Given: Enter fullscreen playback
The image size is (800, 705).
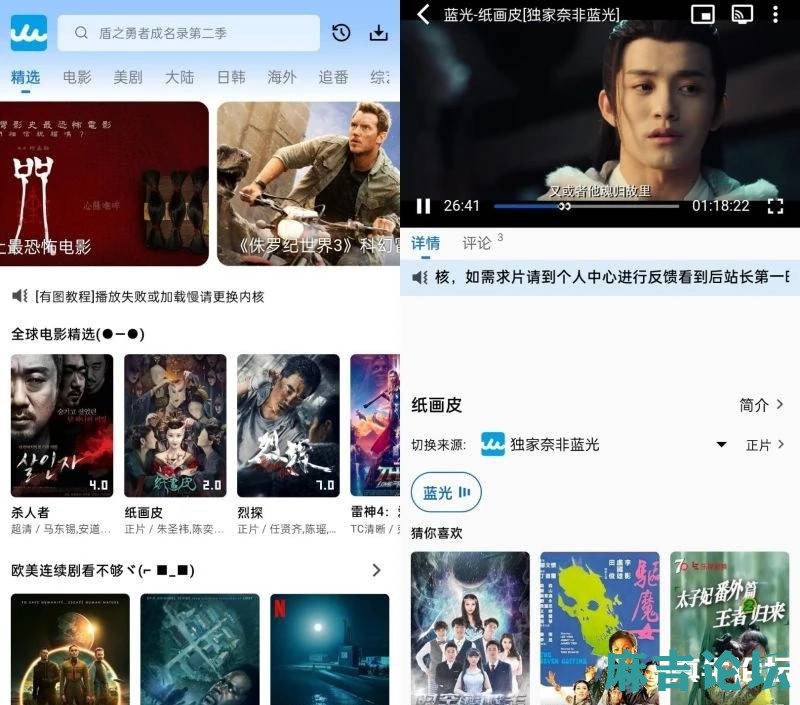Looking at the screenshot, I should 775,206.
